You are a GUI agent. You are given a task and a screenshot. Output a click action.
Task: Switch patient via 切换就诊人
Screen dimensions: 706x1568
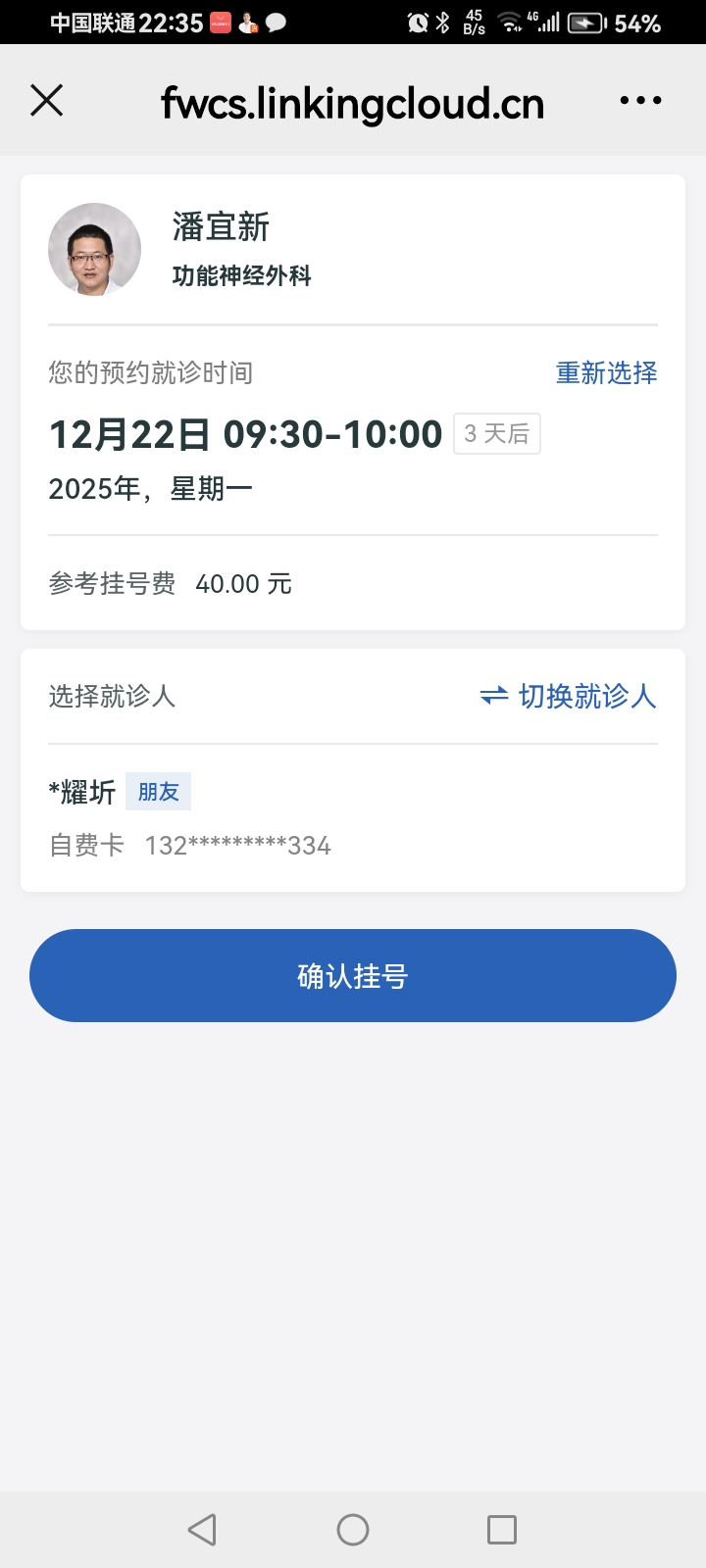click(x=568, y=697)
